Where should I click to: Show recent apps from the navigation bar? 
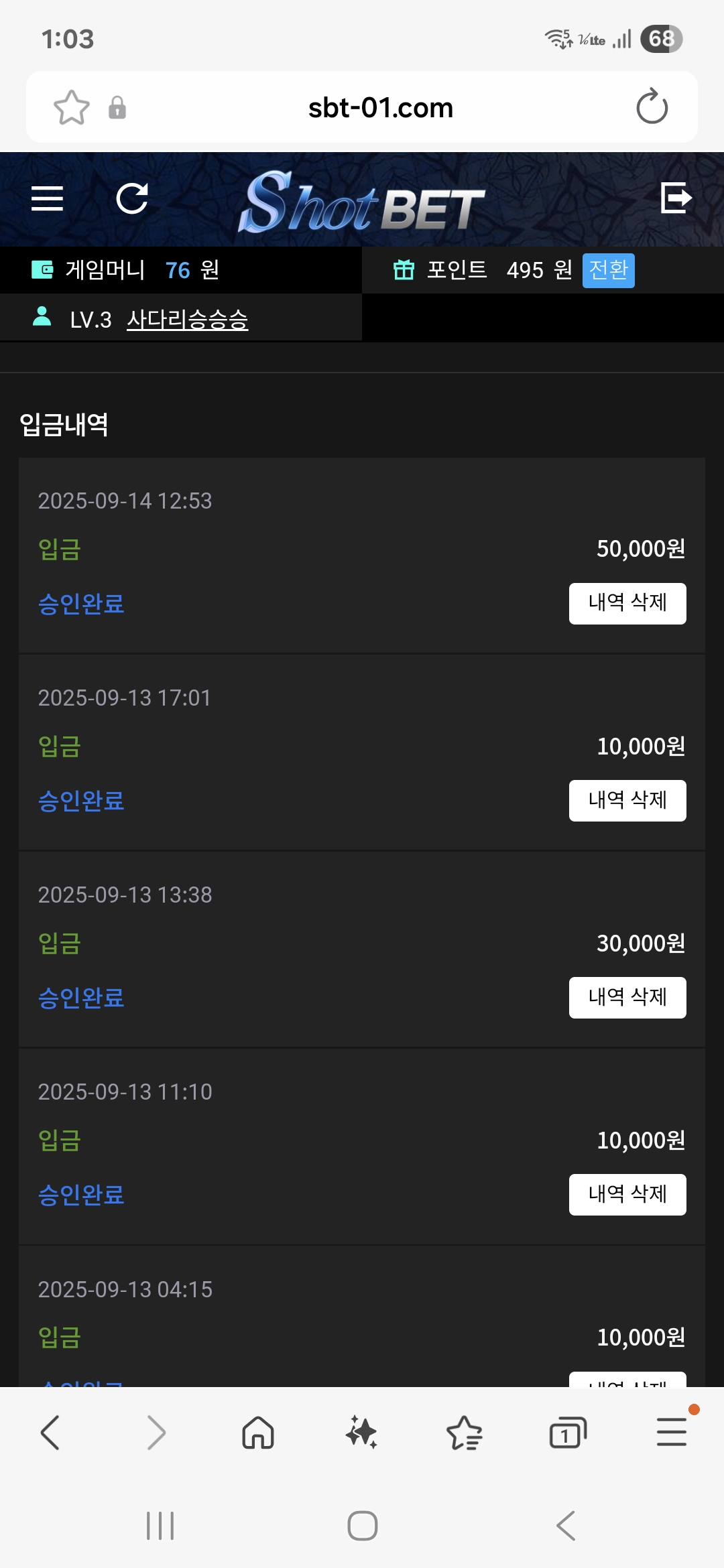(160, 1526)
